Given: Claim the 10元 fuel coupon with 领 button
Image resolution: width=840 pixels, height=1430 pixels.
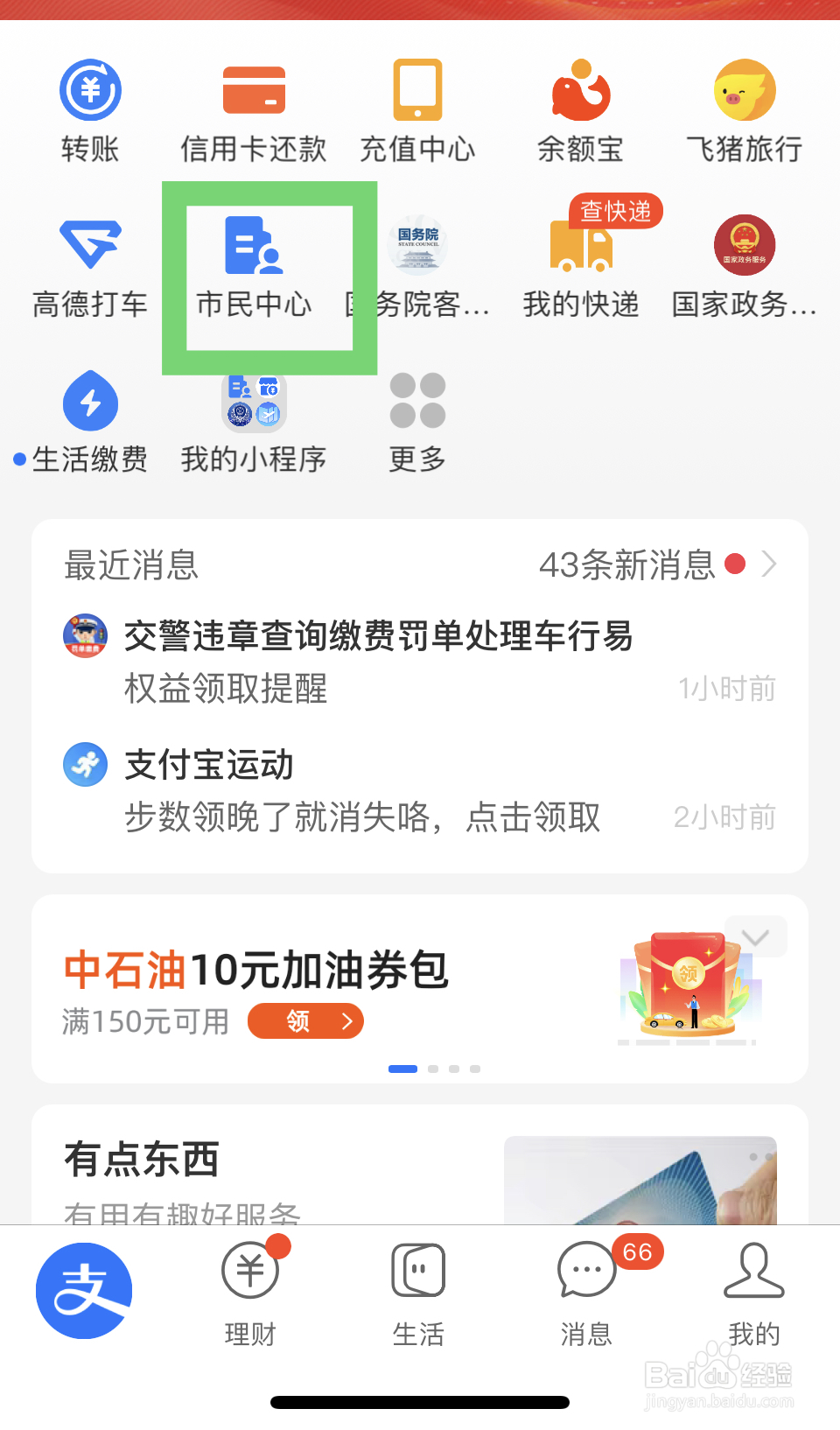Looking at the screenshot, I should click(x=304, y=1020).
